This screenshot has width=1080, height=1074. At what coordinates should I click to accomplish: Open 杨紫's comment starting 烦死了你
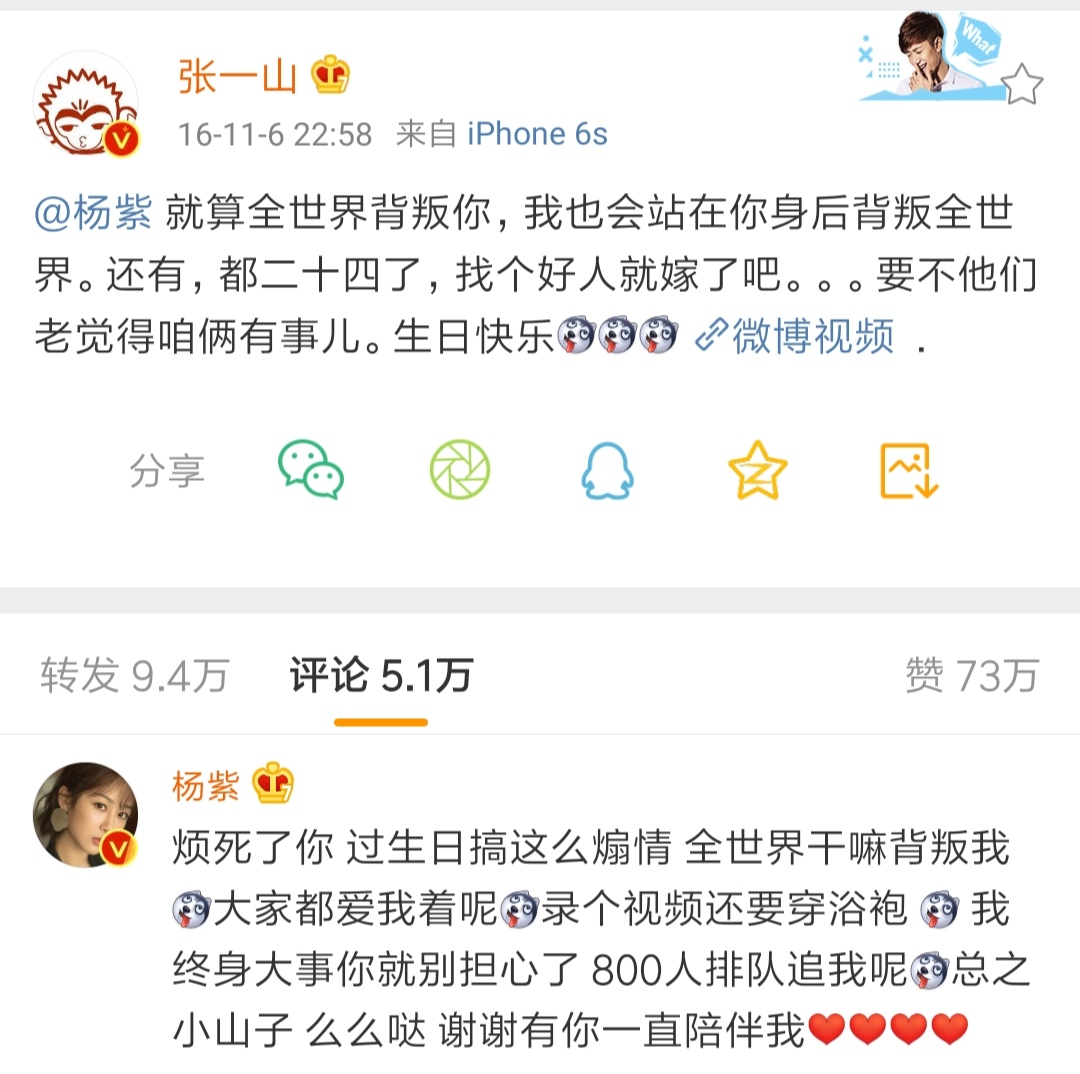601,940
